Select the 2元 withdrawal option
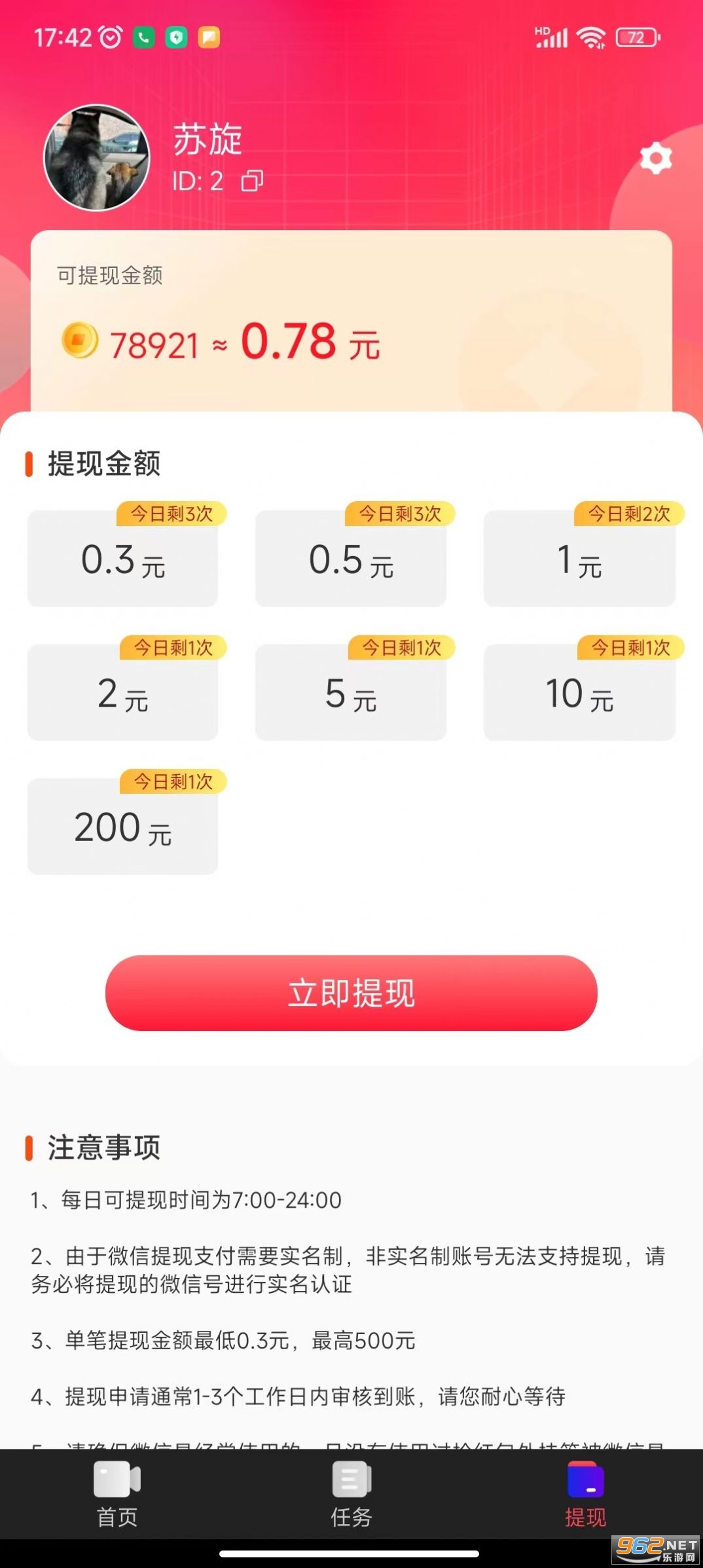The height and width of the screenshot is (1568, 703). coord(122,693)
